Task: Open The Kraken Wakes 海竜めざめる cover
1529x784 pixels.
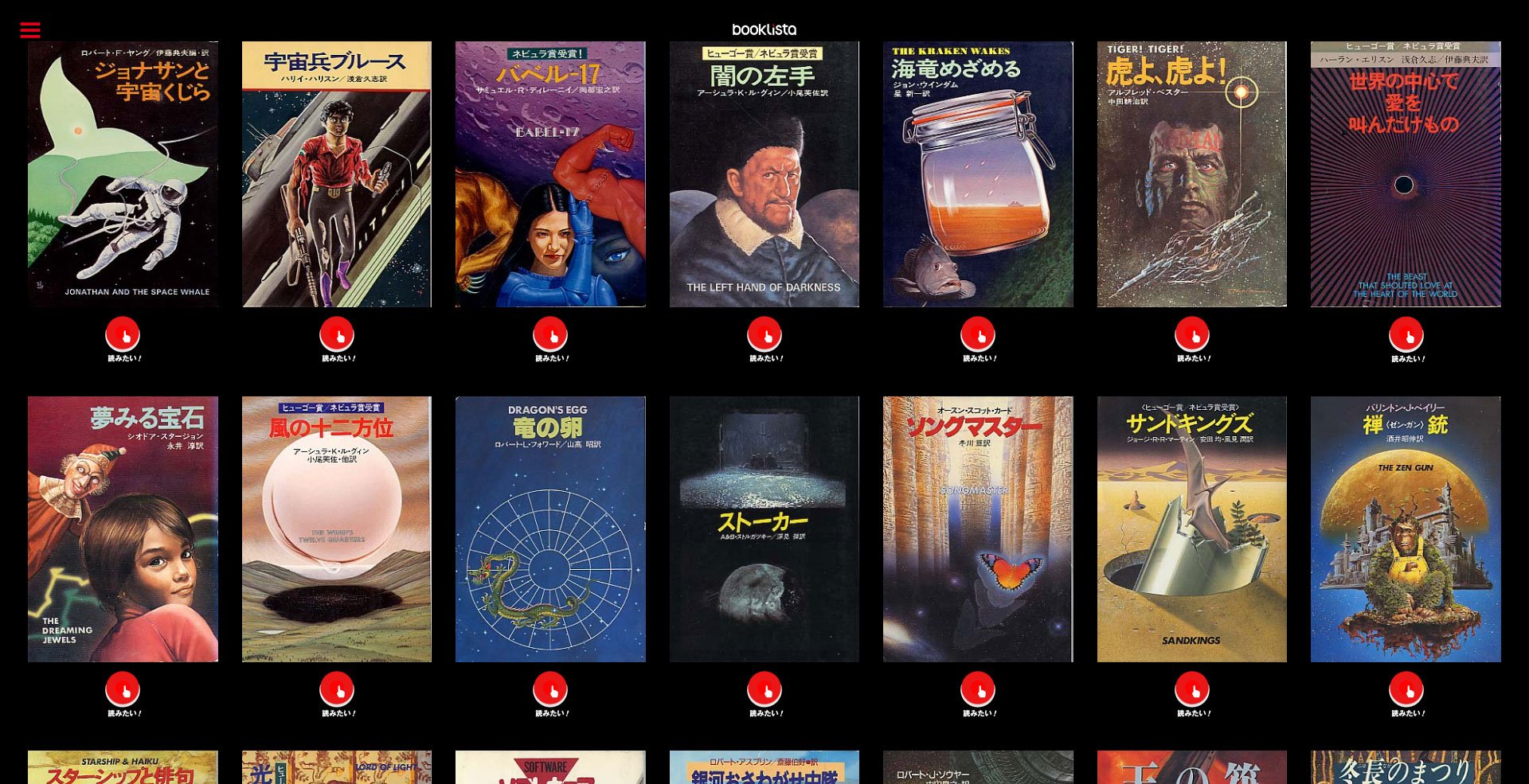Action: coord(978,174)
